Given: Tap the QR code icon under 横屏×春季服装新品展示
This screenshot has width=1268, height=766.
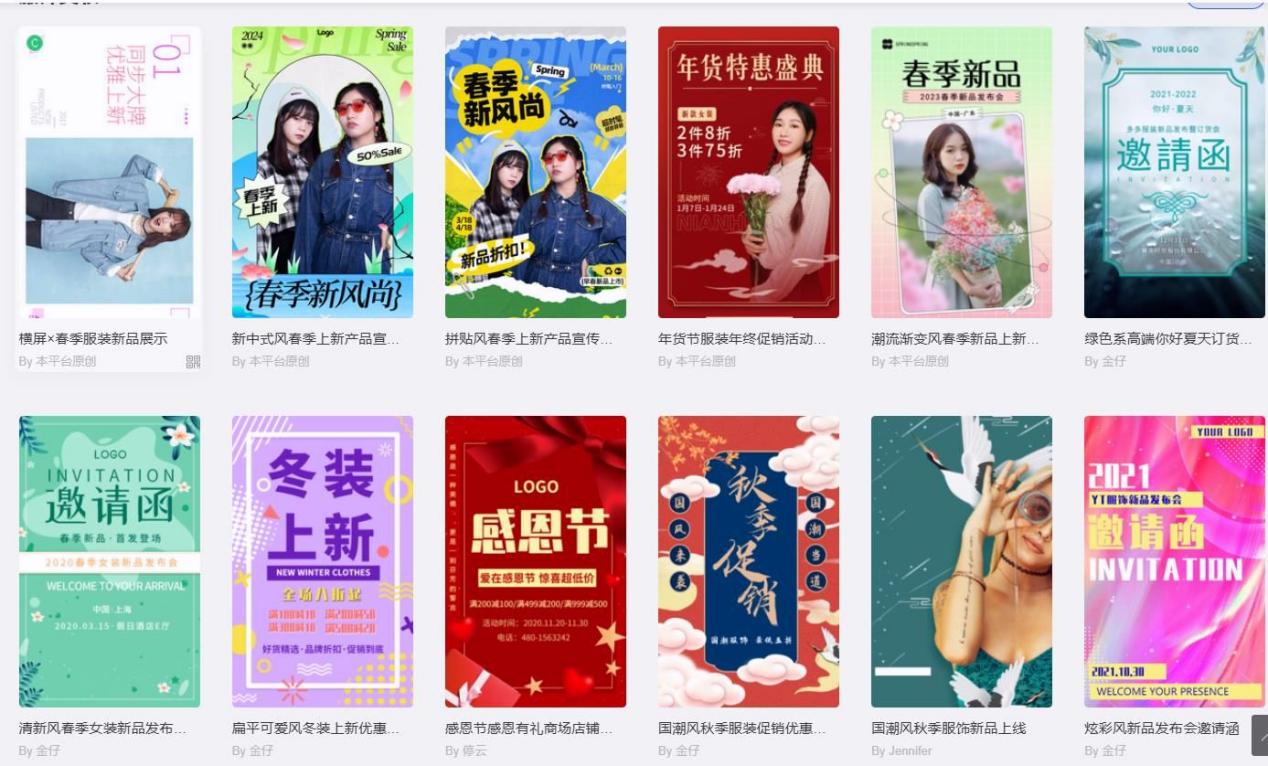Looking at the screenshot, I should click(x=193, y=361).
